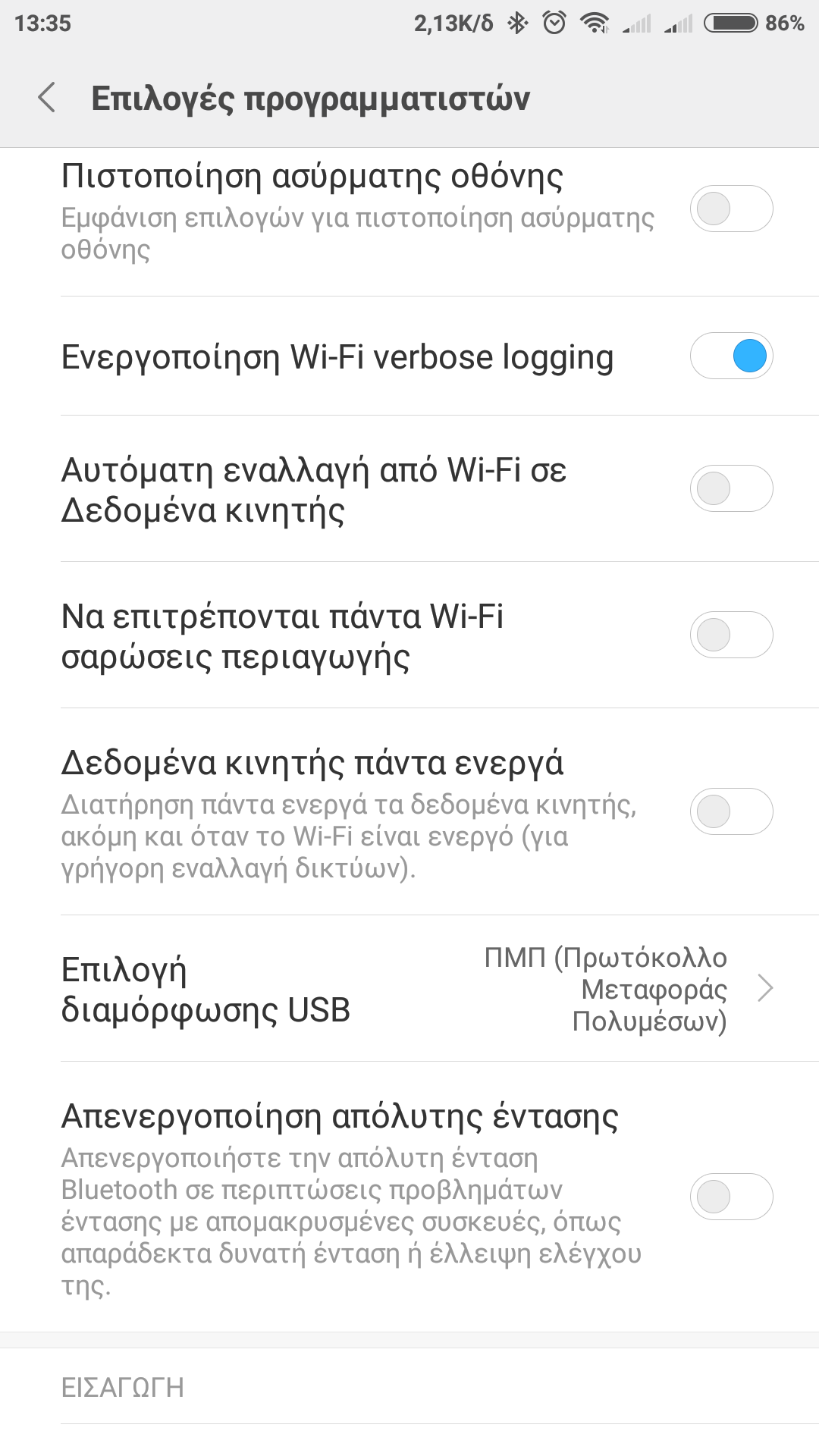Switch on Δεδομένα κινητής πάντα ενεργά
819x1456 pixels.
pyautogui.click(x=731, y=811)
